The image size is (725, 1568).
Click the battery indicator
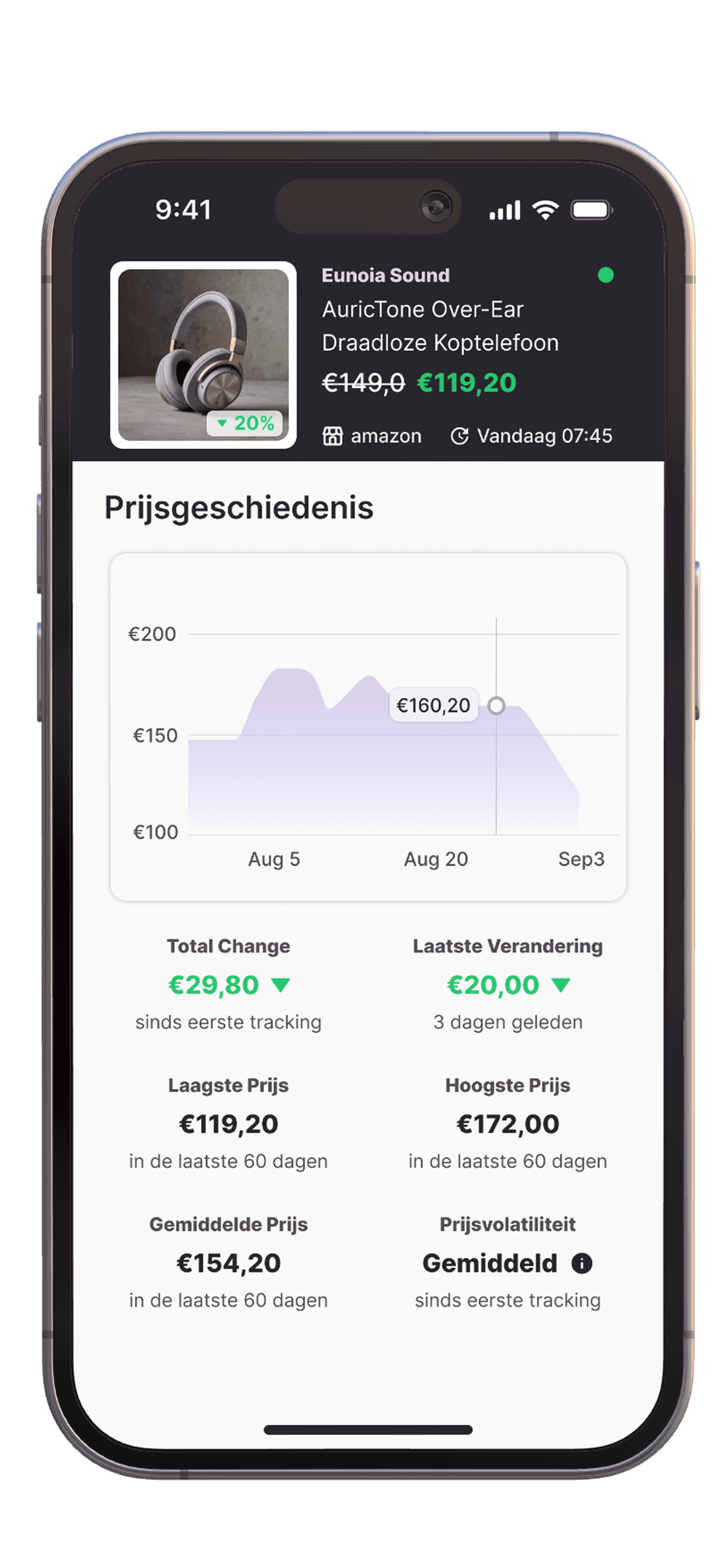592,209
